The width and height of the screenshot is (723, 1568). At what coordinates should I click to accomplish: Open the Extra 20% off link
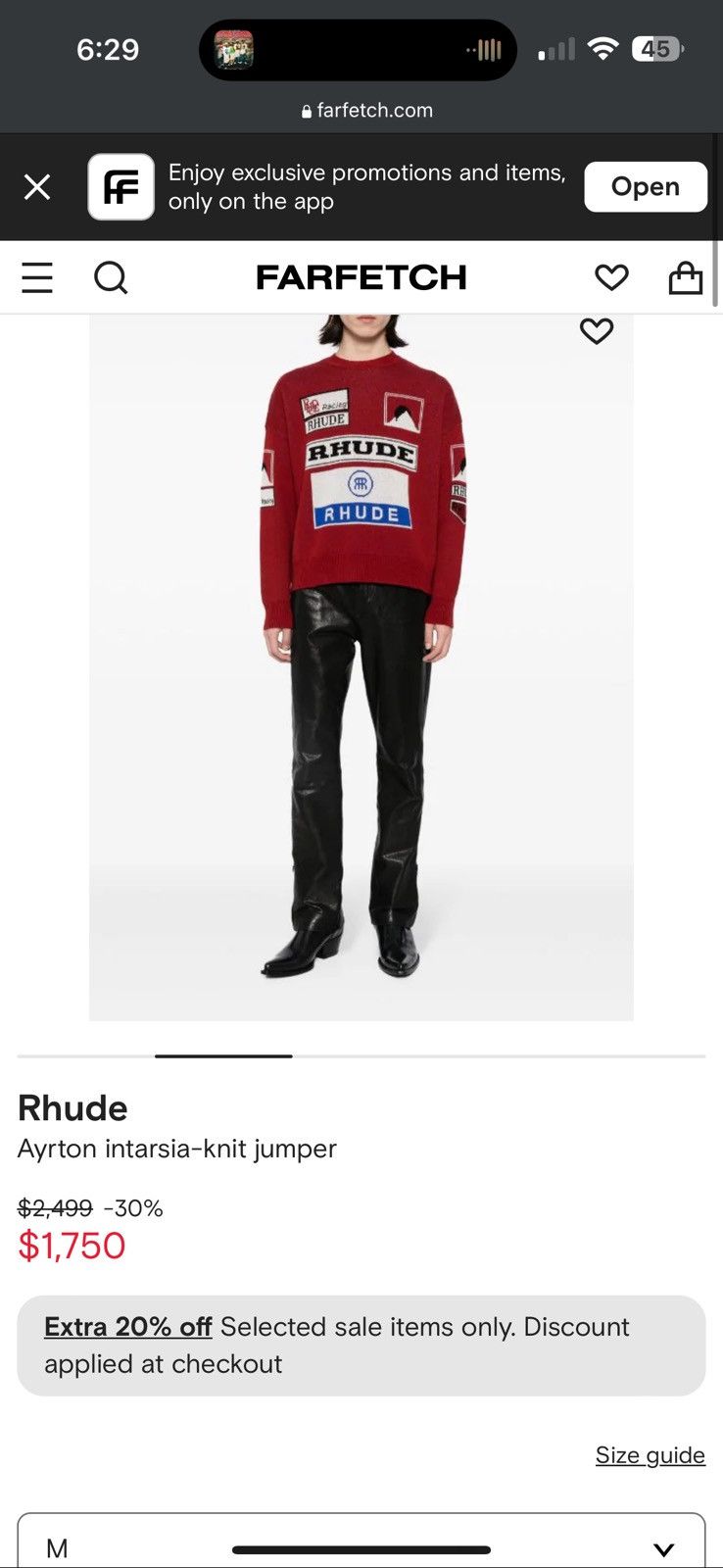127,1327
